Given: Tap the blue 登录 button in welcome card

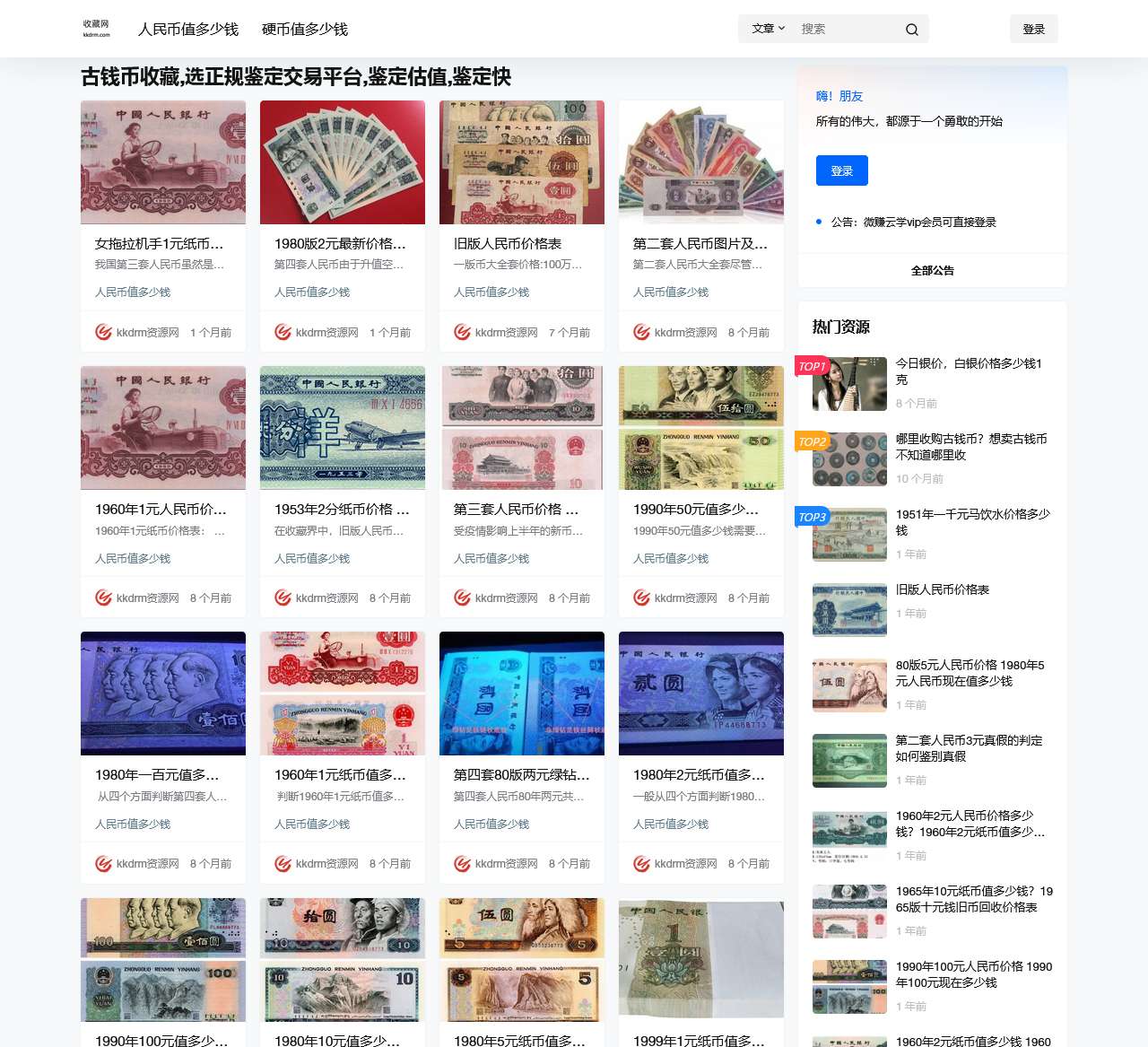Looking at the screenshot, I should (x=841, y=170).
